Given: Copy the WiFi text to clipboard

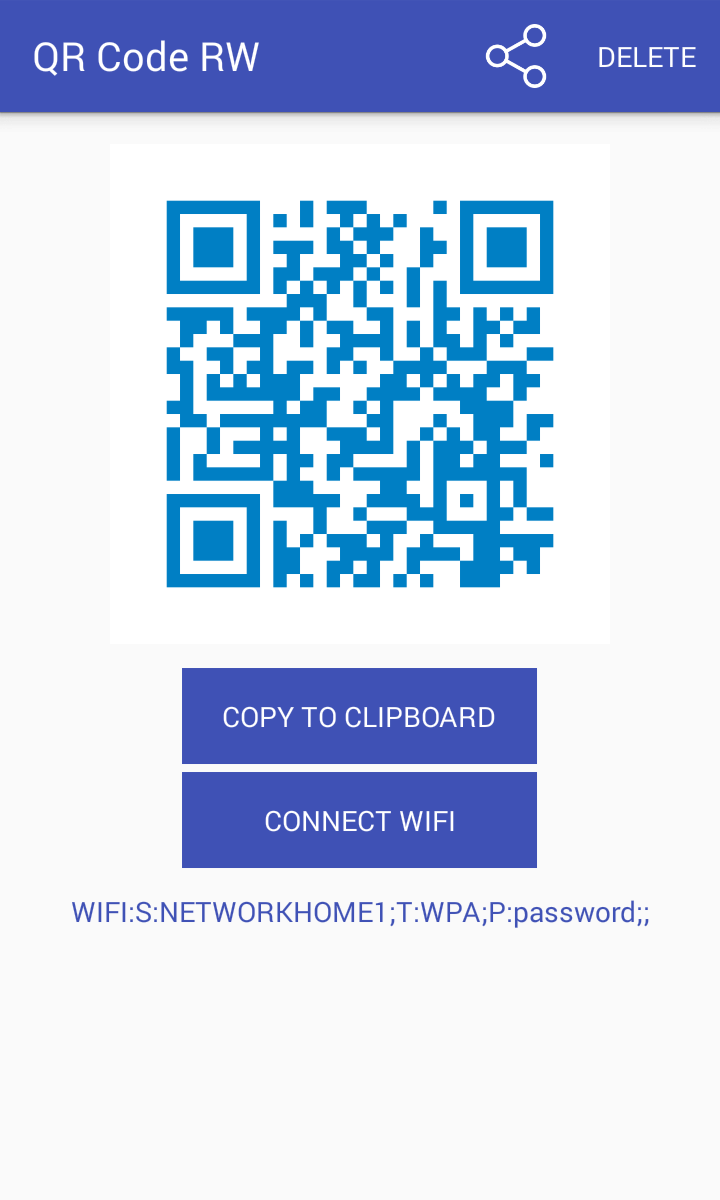Looking at the screenshot, I should click(359, 716).
